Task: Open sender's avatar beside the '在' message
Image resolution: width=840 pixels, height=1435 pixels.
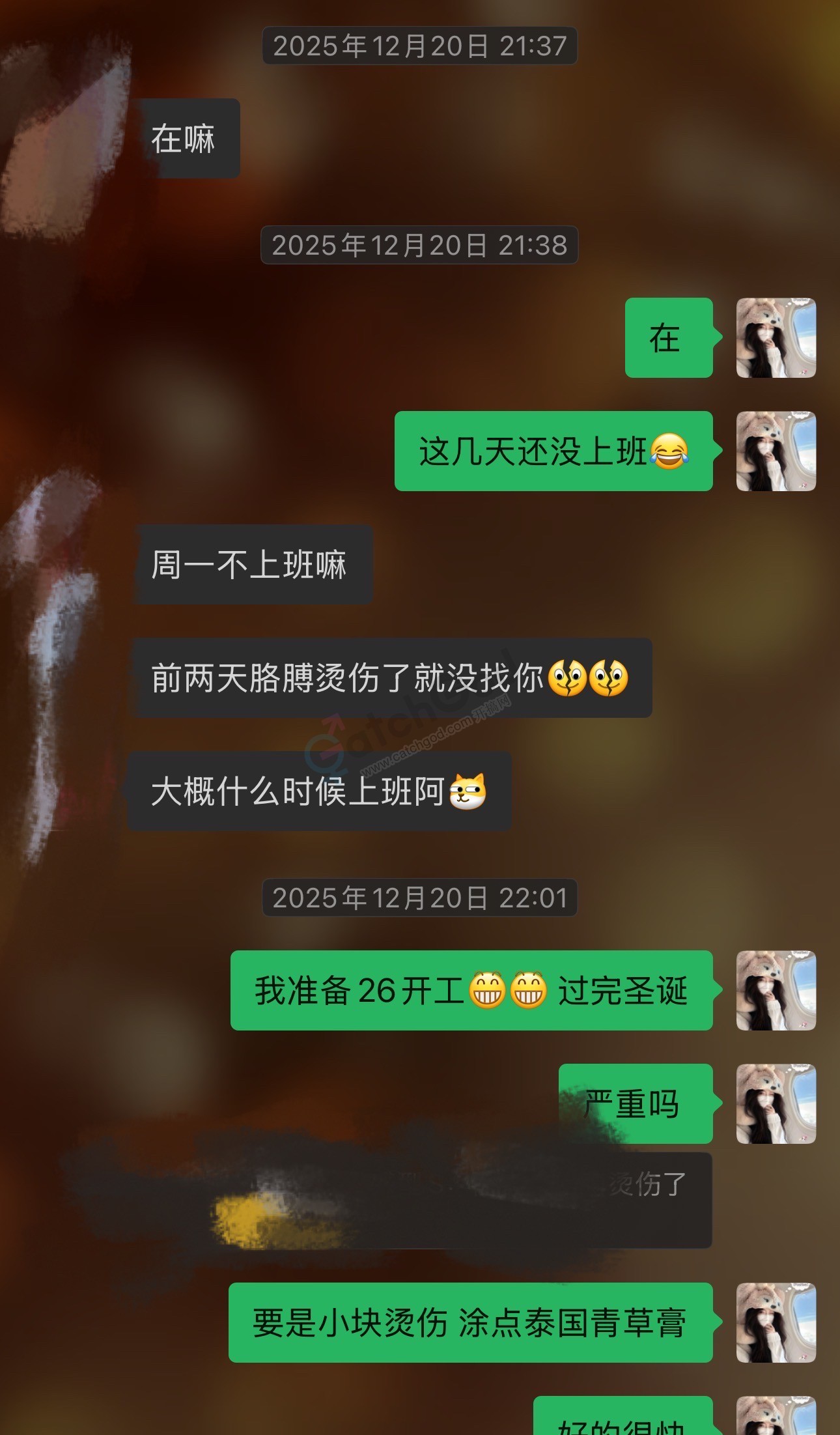Action: [776, 338]
